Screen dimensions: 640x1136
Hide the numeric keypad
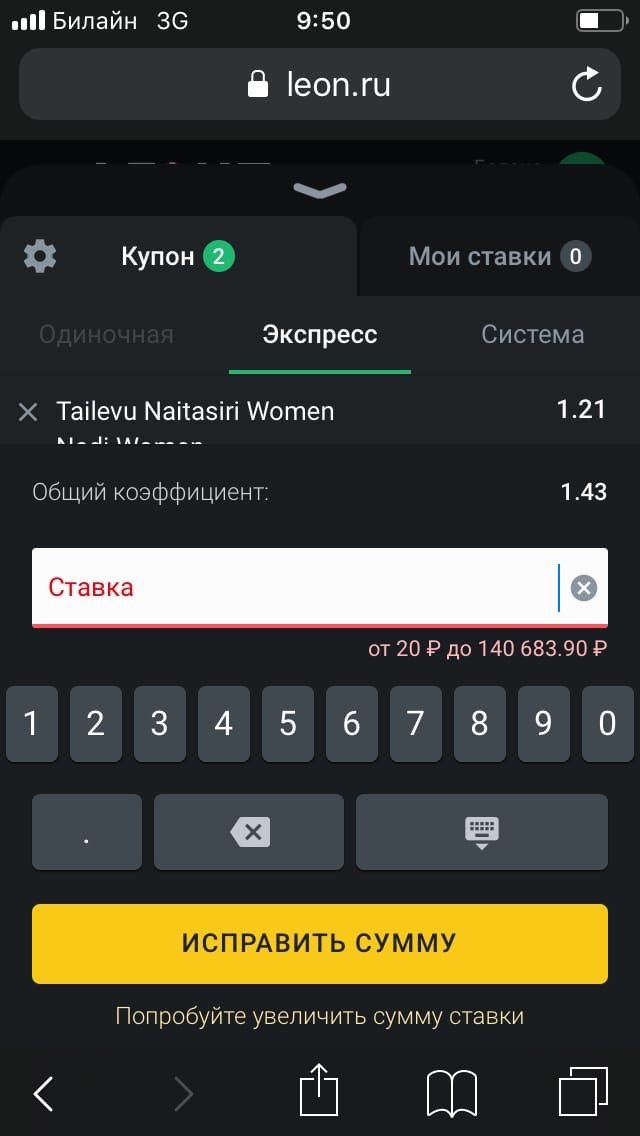[x=481, y=832]
